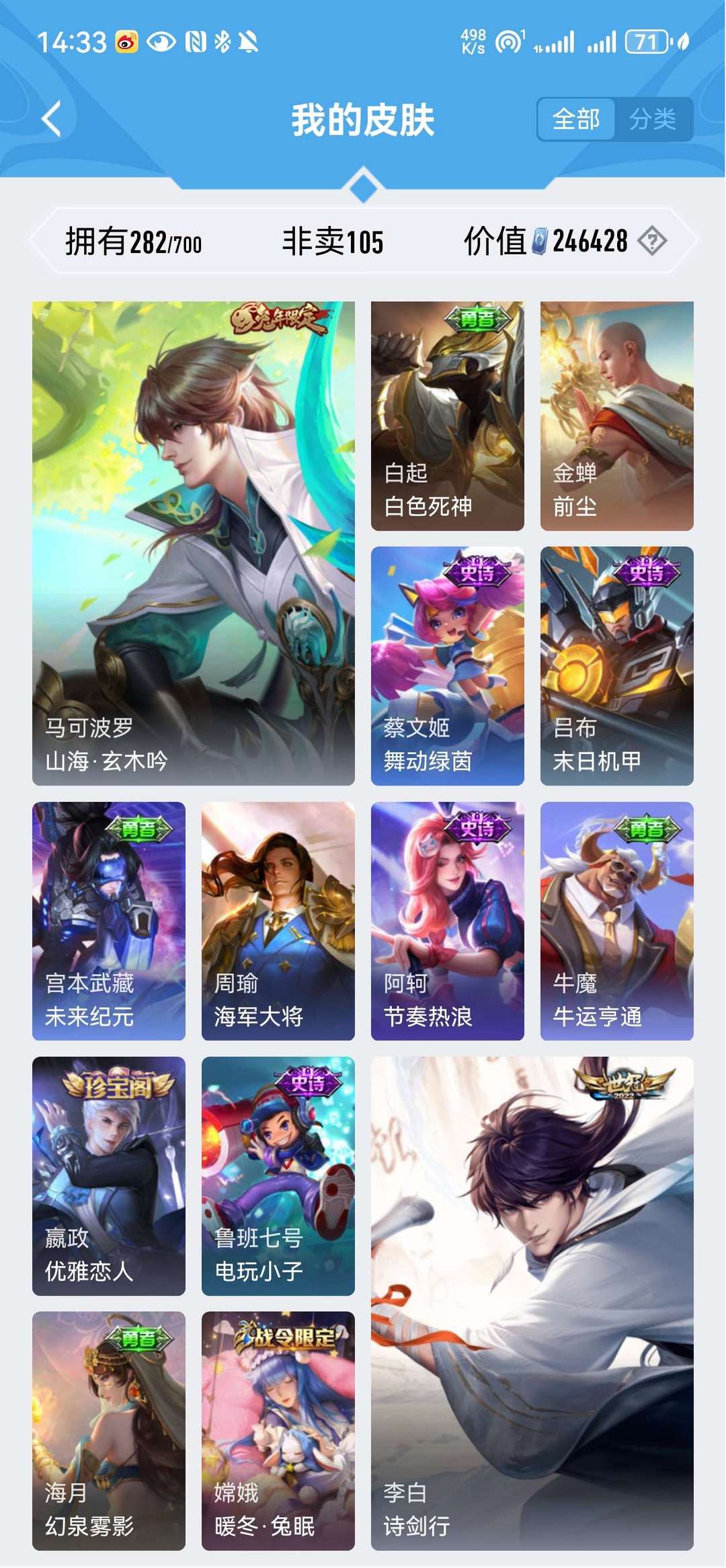Viewport: 726px width, 1568px height.
Task: View 金蝉 前尘 skin card
Action: 617,416
